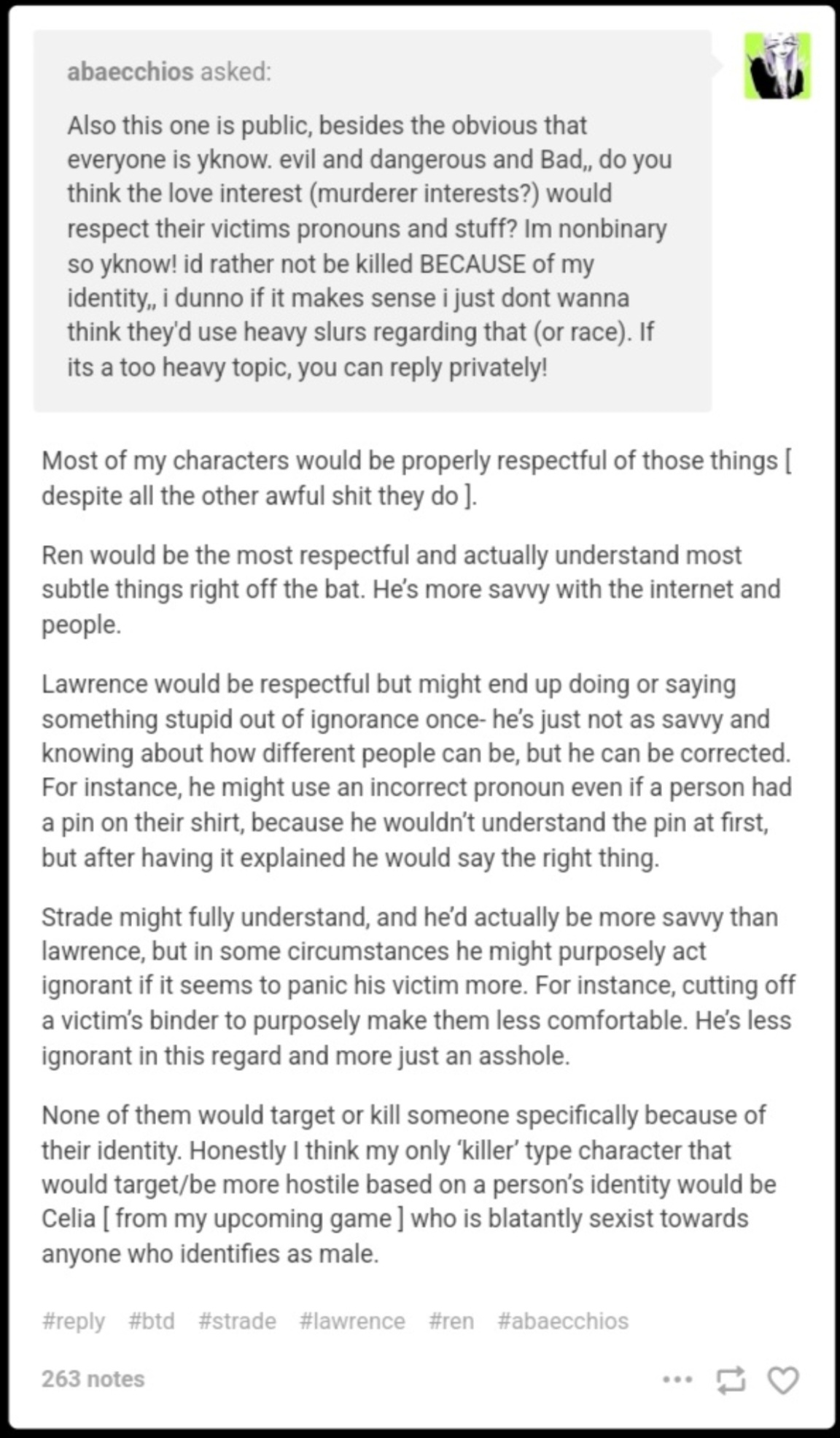The image size is (840, 1438).
Task: Open the three-dot more options menu
Action: [x=677, y=1380]
